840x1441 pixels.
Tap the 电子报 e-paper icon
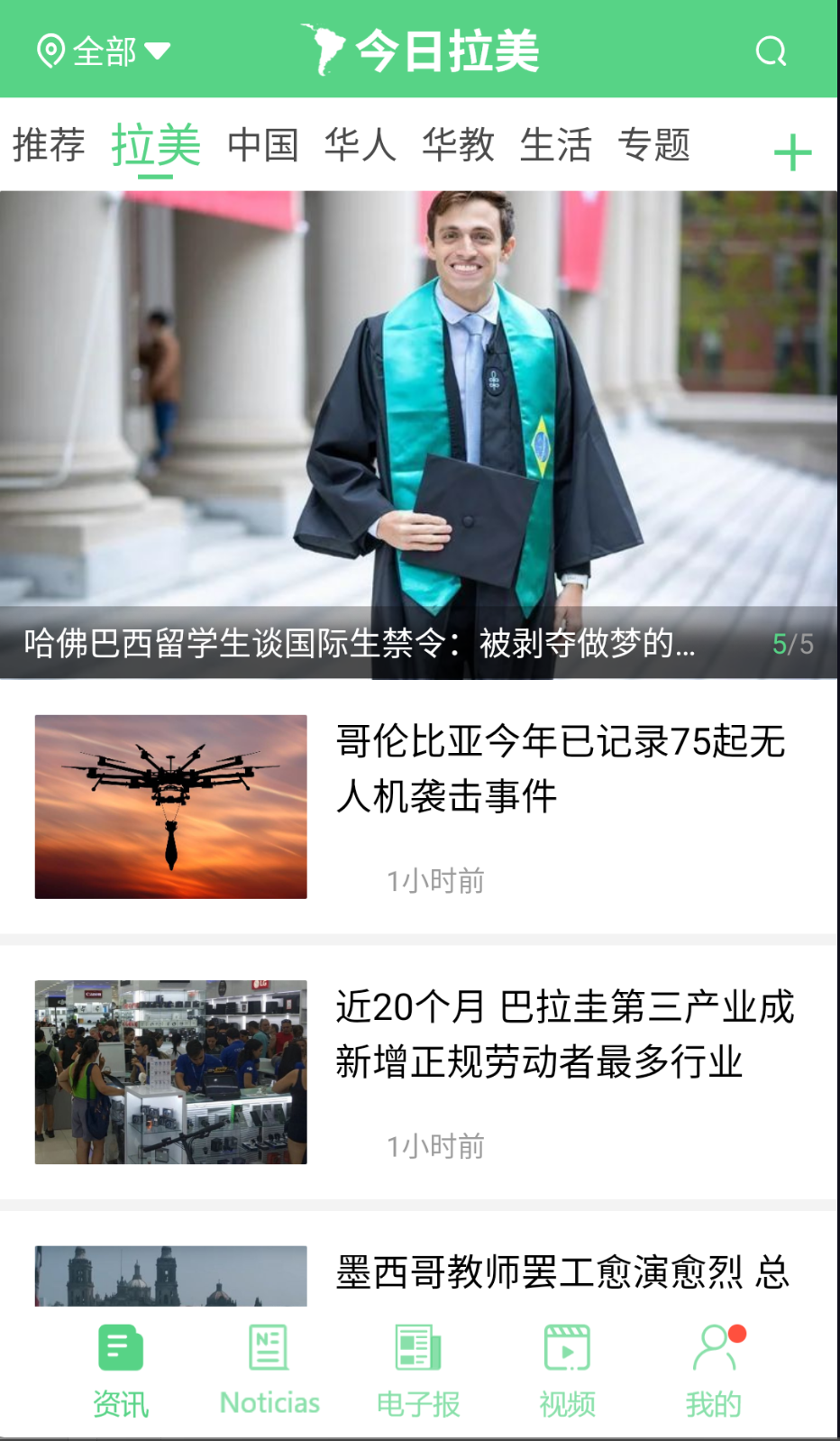(417, 1347)
